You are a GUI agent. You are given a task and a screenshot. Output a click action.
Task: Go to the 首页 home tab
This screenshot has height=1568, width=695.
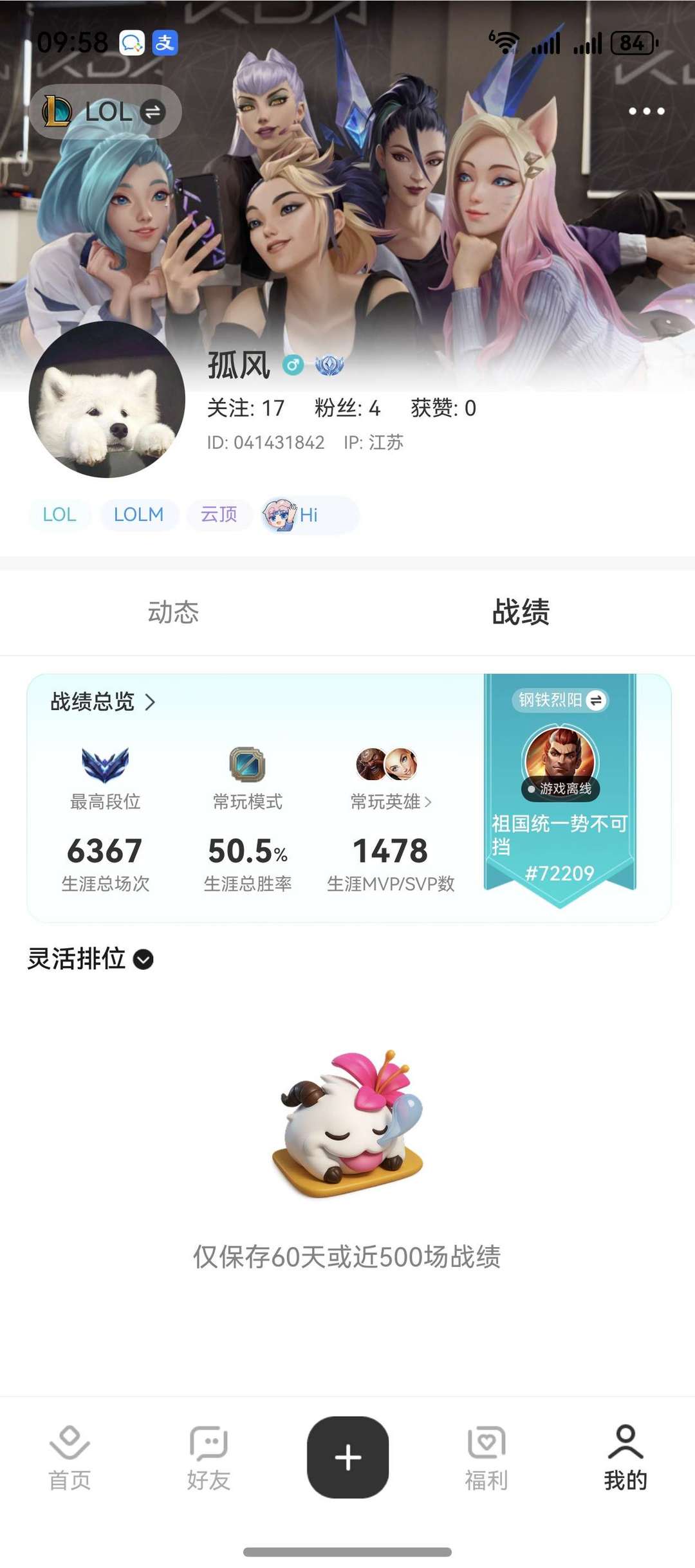[69, 1458]
